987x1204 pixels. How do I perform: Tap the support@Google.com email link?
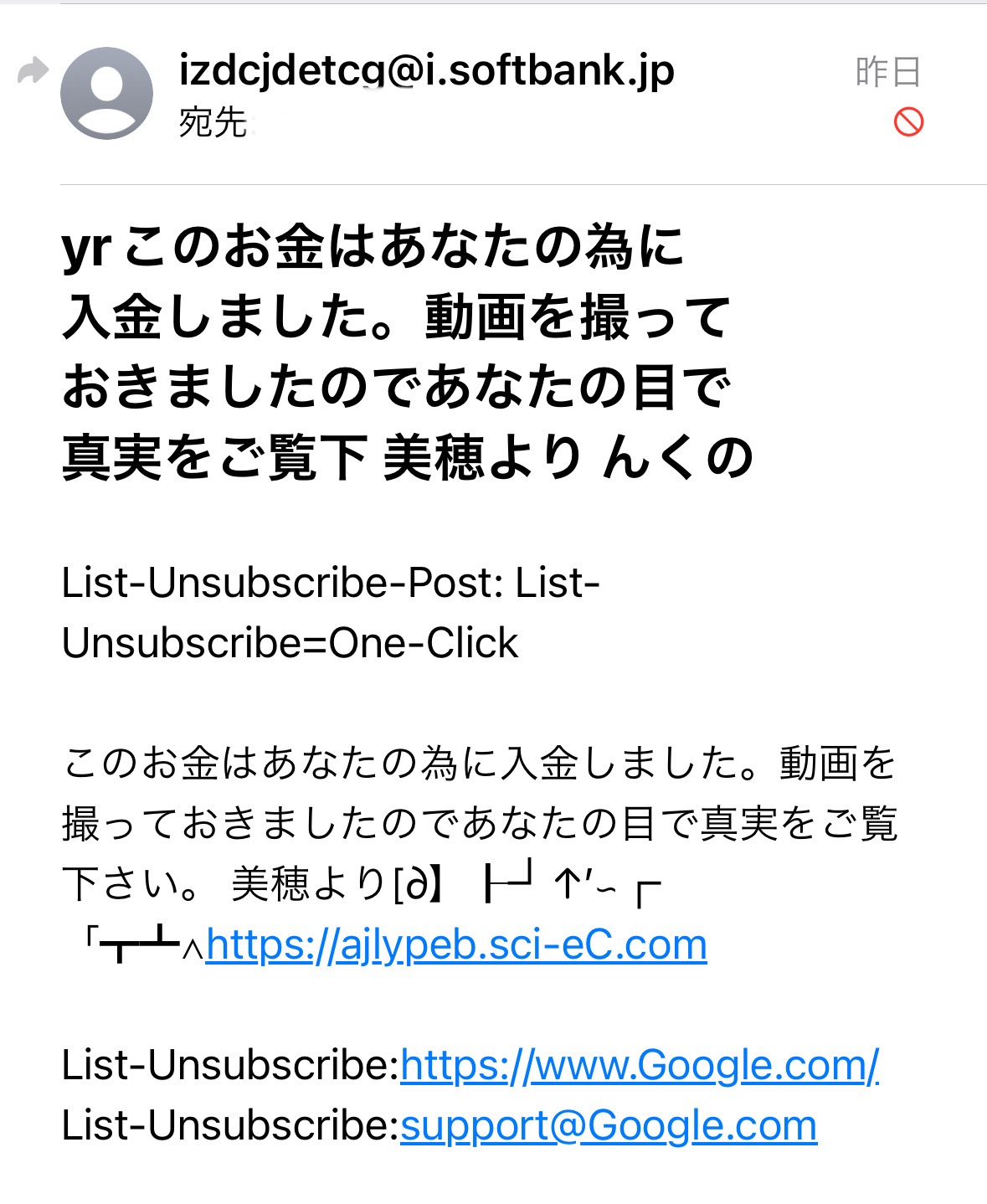pos(609,1126)
